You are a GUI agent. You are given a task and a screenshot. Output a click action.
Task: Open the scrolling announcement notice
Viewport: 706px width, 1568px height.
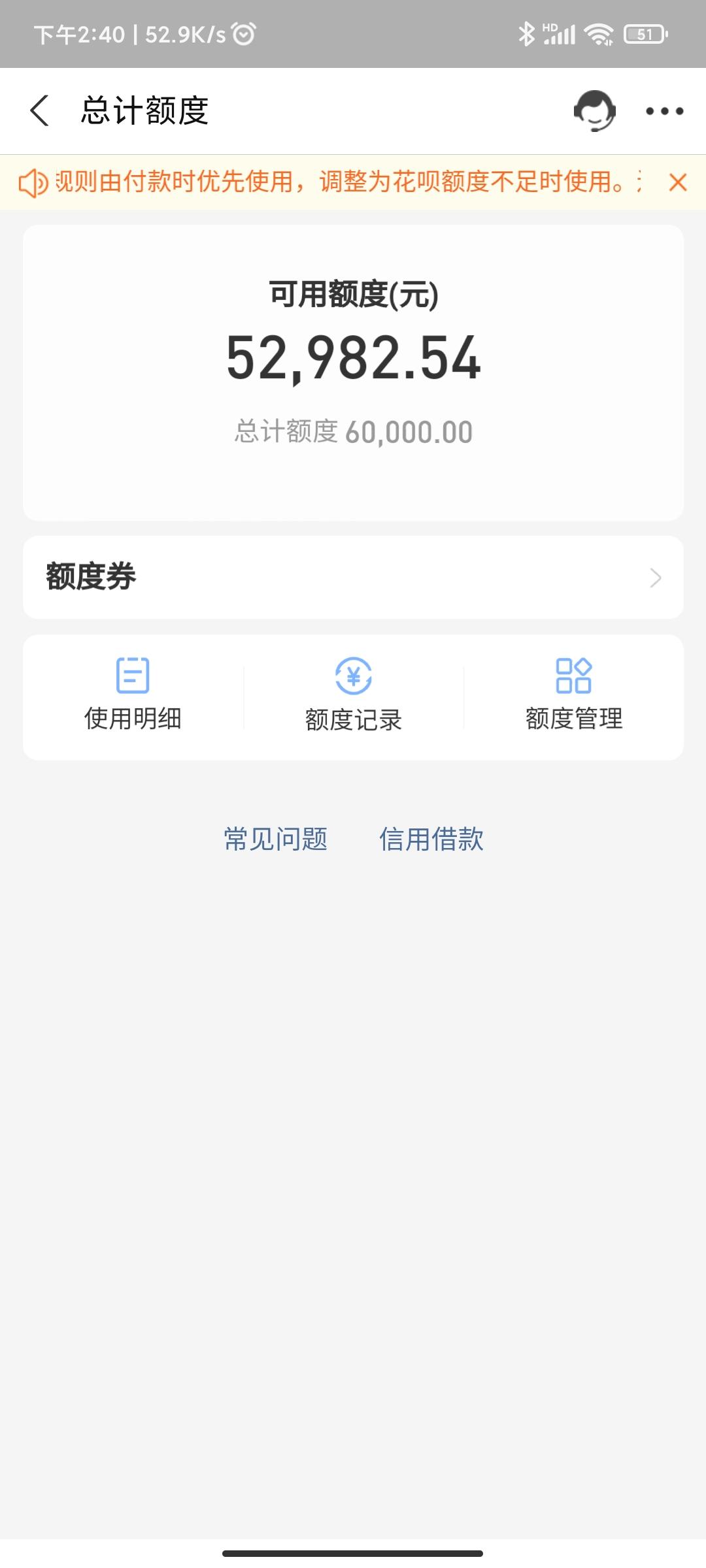coord(348,182)
